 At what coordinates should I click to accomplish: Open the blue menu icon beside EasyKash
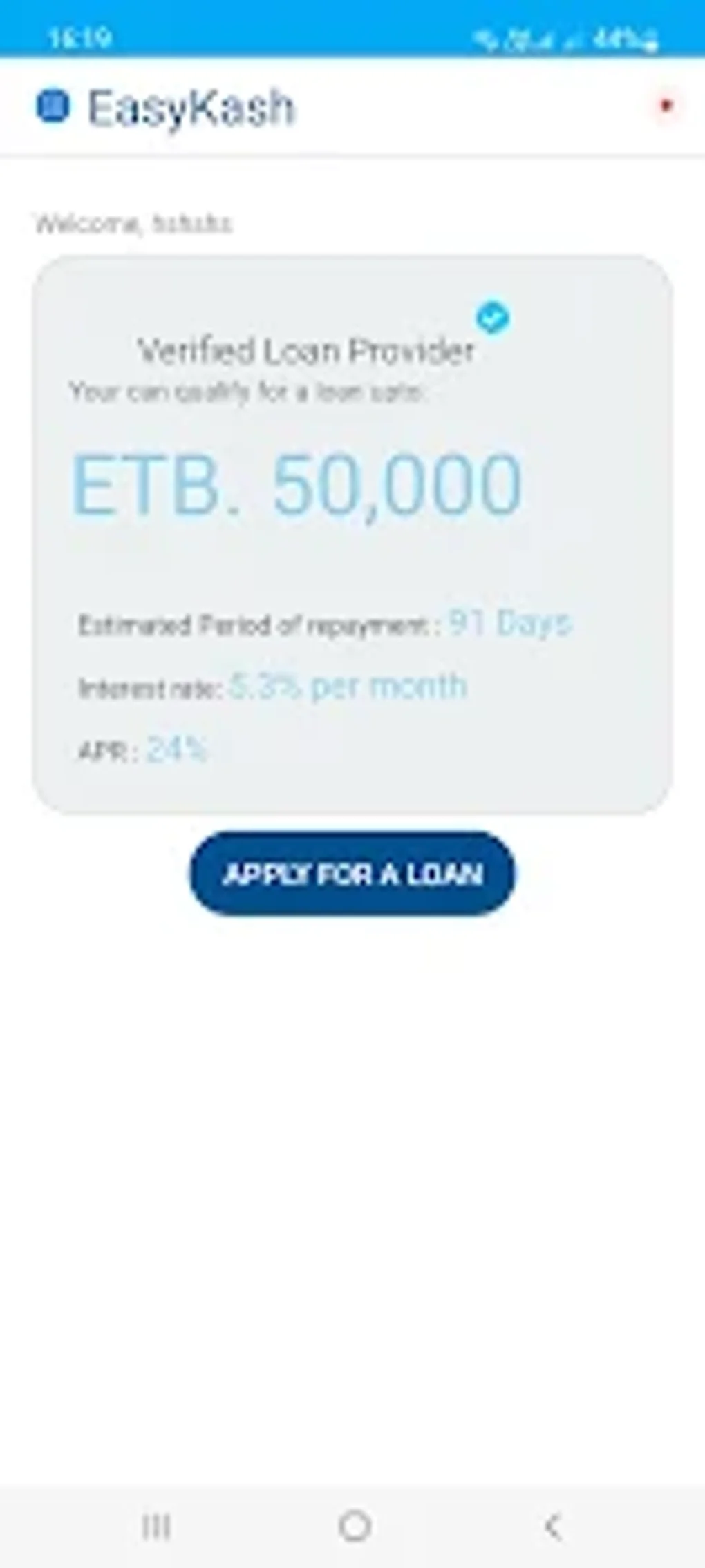(53, 106)
